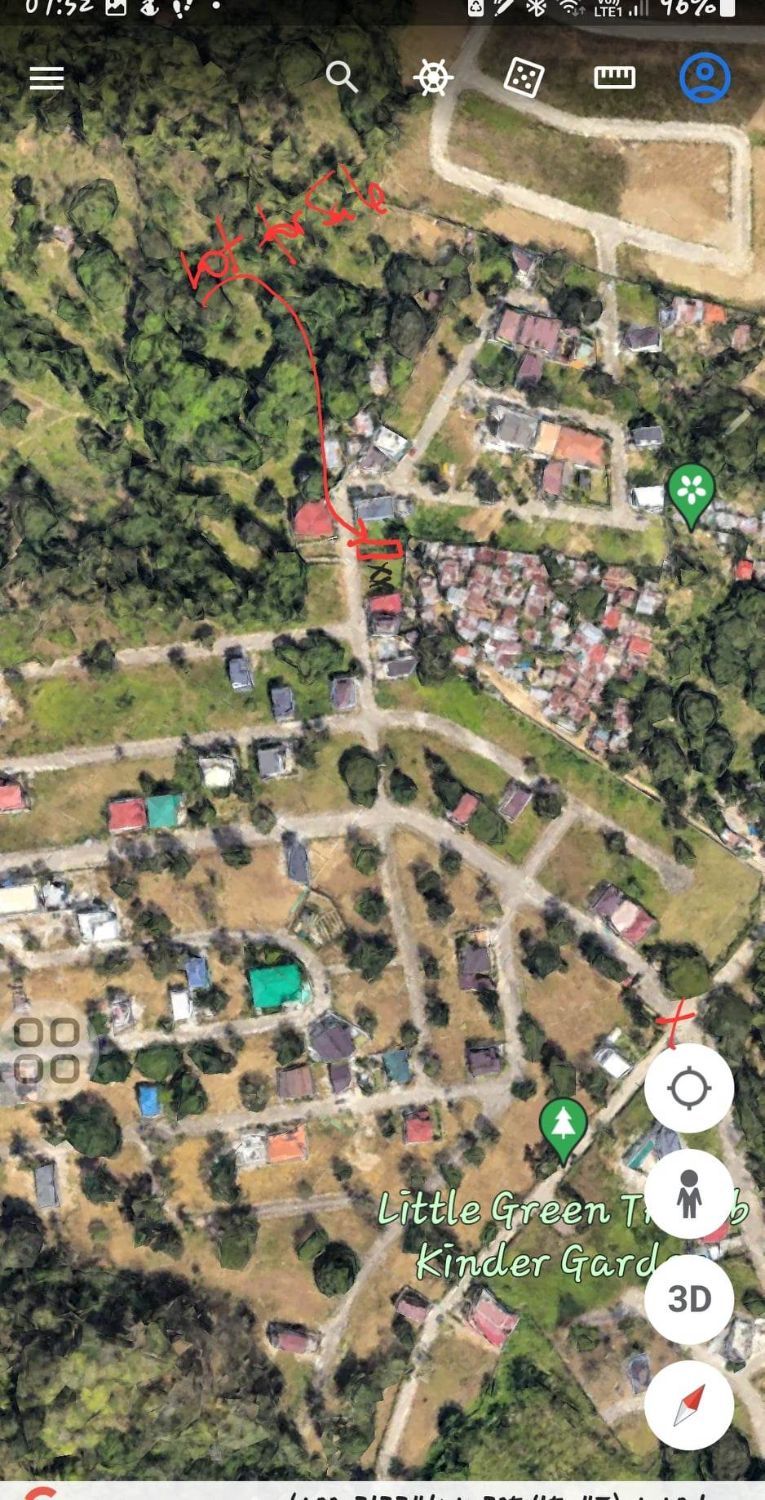Open the search icon

tap(342, 77)
